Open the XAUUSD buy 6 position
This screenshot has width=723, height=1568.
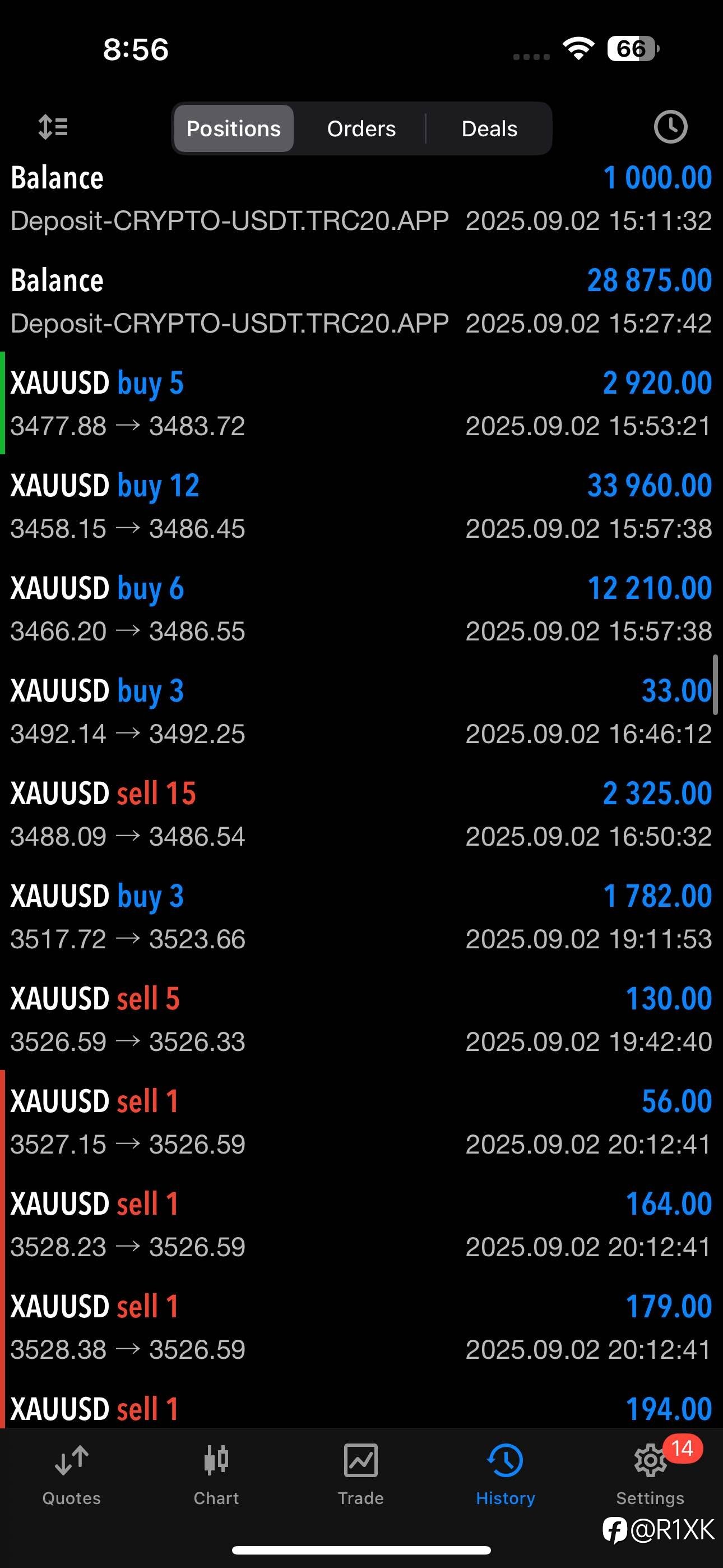(361, 608)
